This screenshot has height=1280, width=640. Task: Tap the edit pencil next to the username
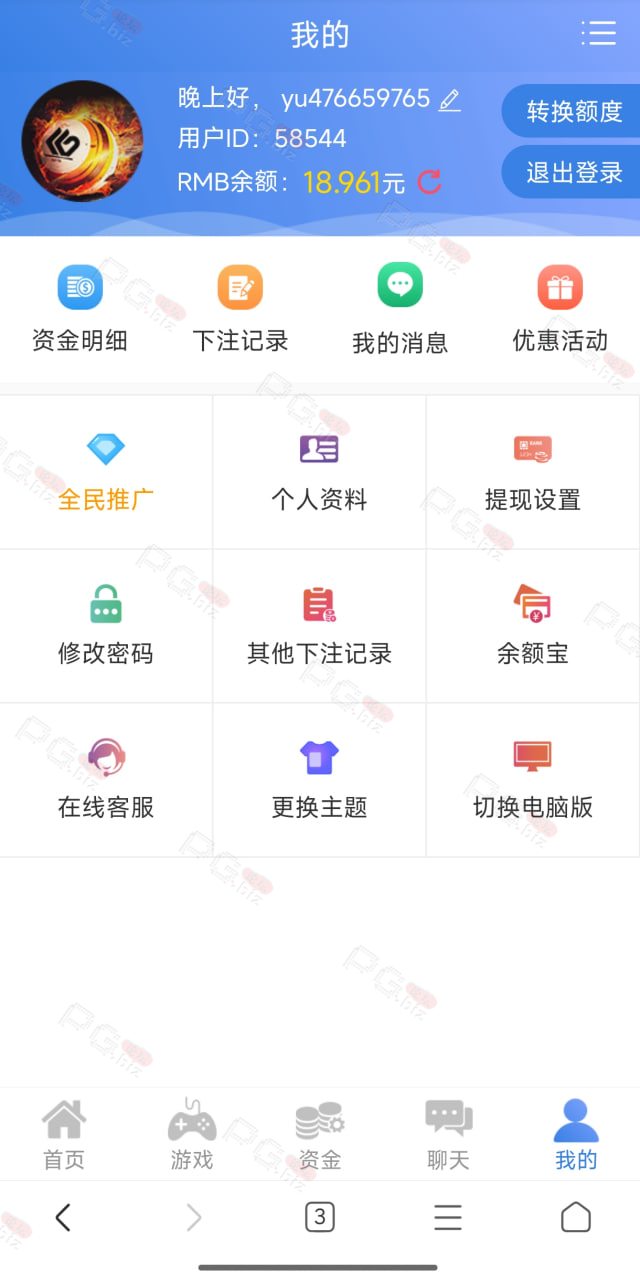[450, 100]
